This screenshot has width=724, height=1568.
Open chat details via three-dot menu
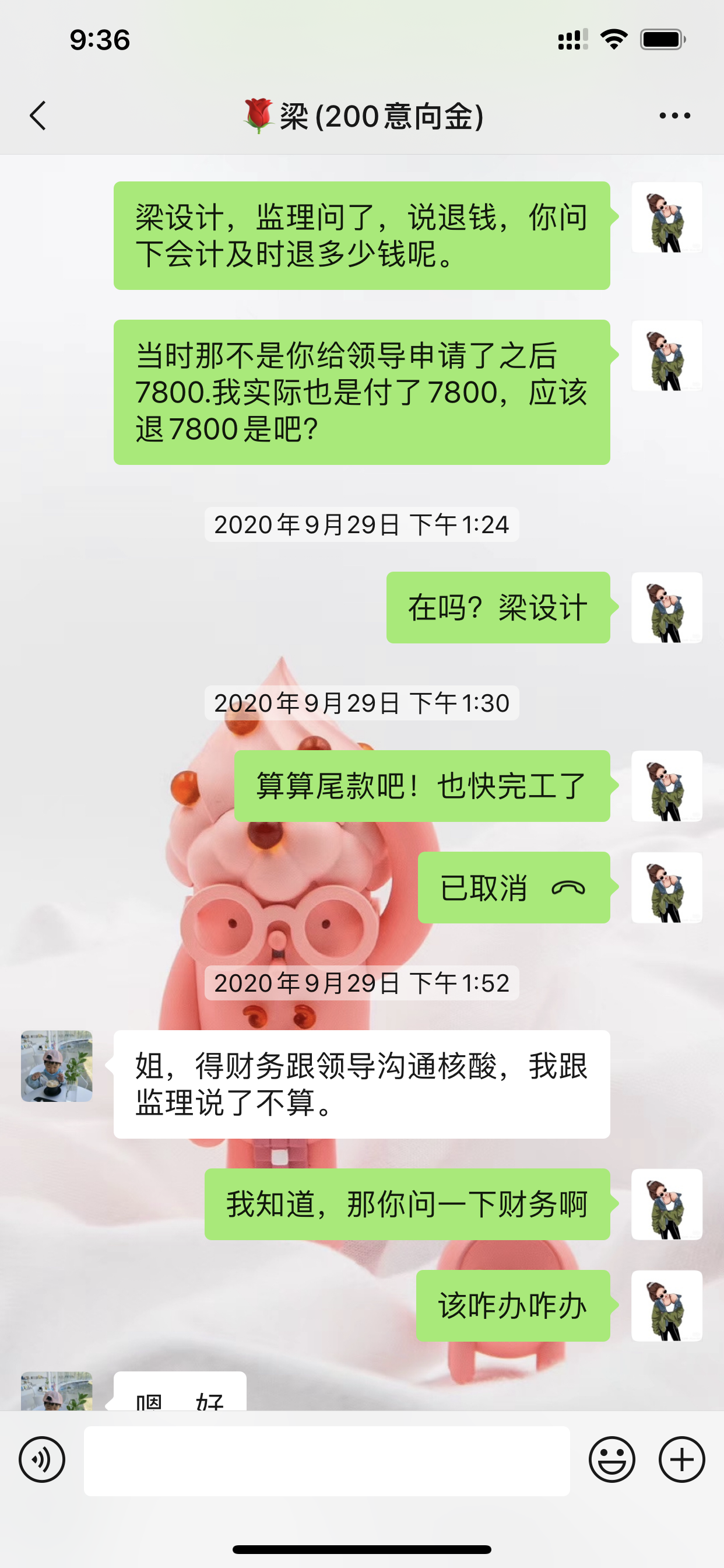[x=674, y=116]
